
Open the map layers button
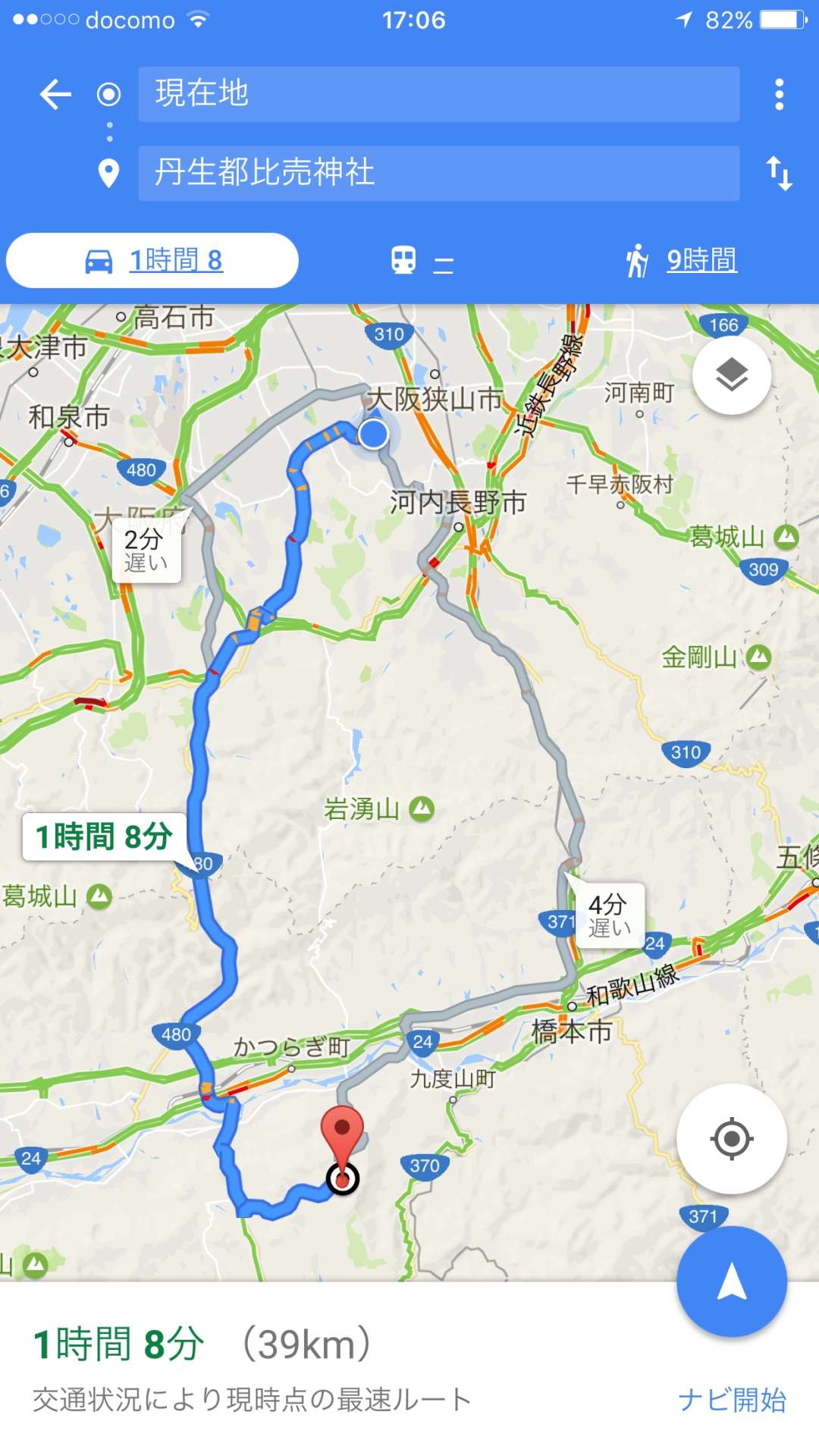tap(732, 375)
